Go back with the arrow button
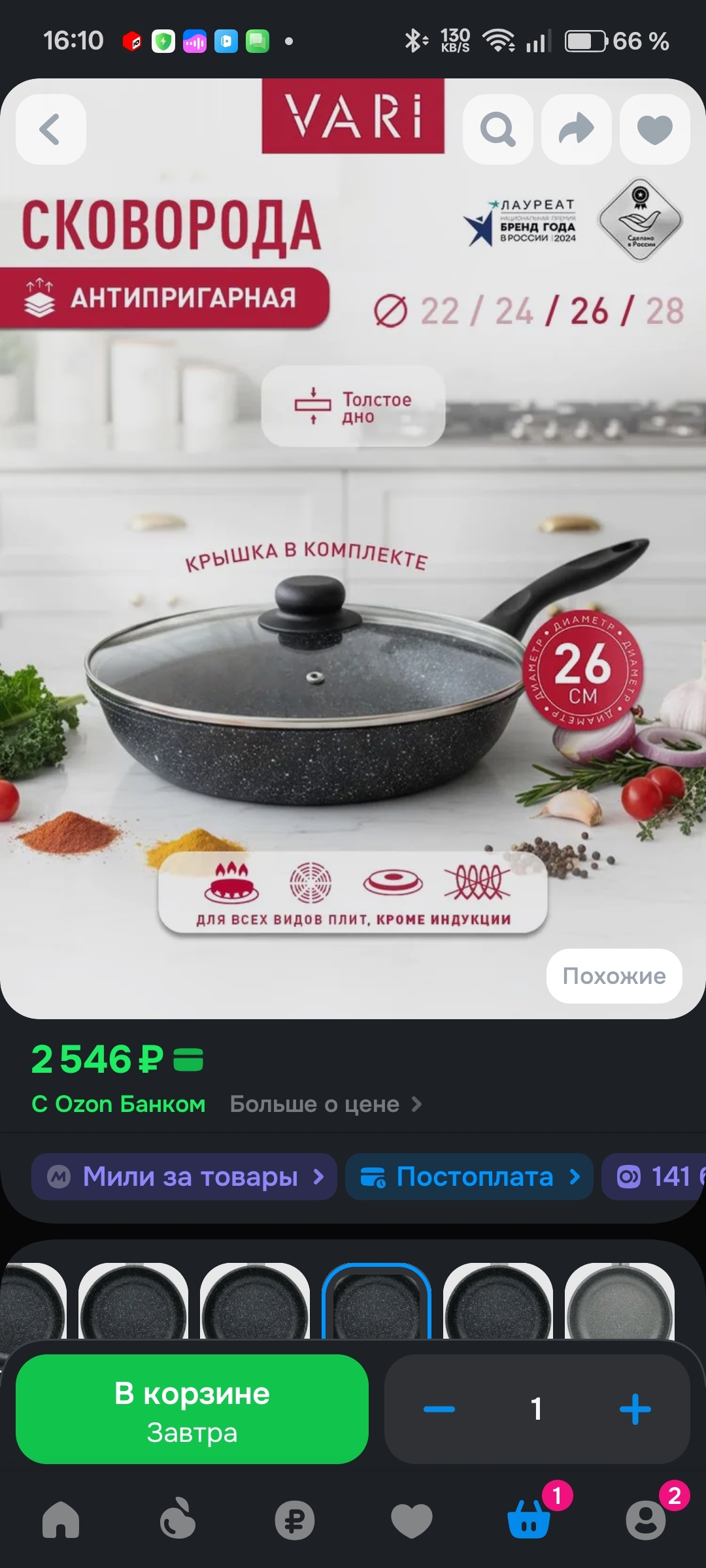This screenshot has width=706, height=1568. point(50,129)
